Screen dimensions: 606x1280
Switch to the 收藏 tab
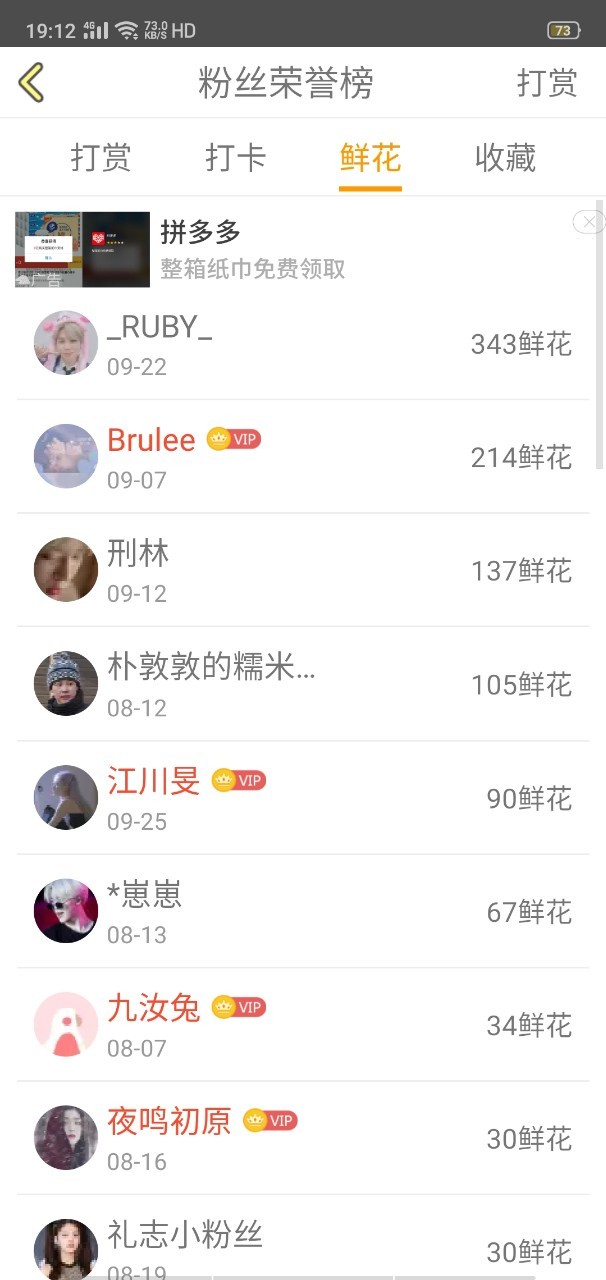(x=505, y=158)
